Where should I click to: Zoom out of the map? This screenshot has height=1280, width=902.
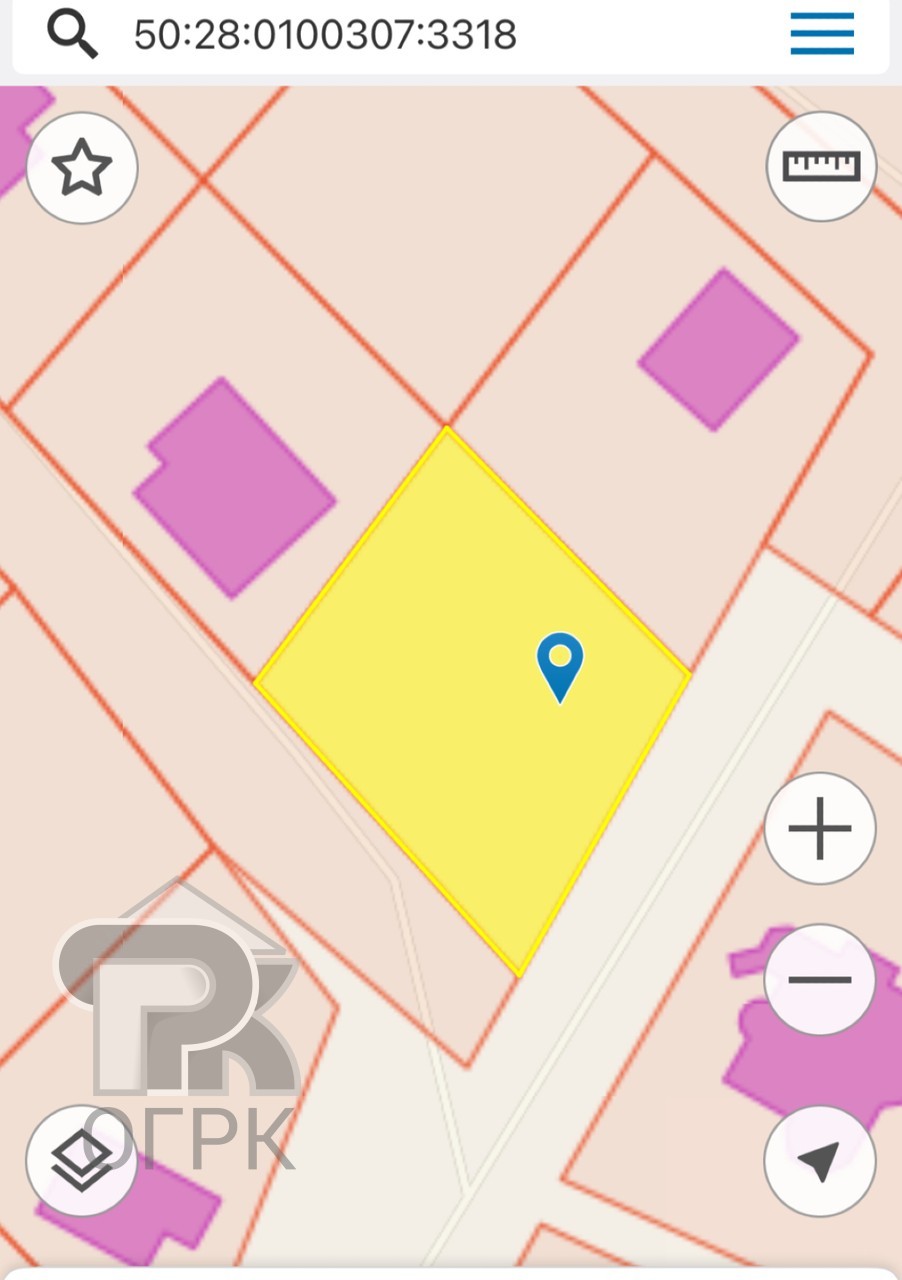[x=820, y=980]
